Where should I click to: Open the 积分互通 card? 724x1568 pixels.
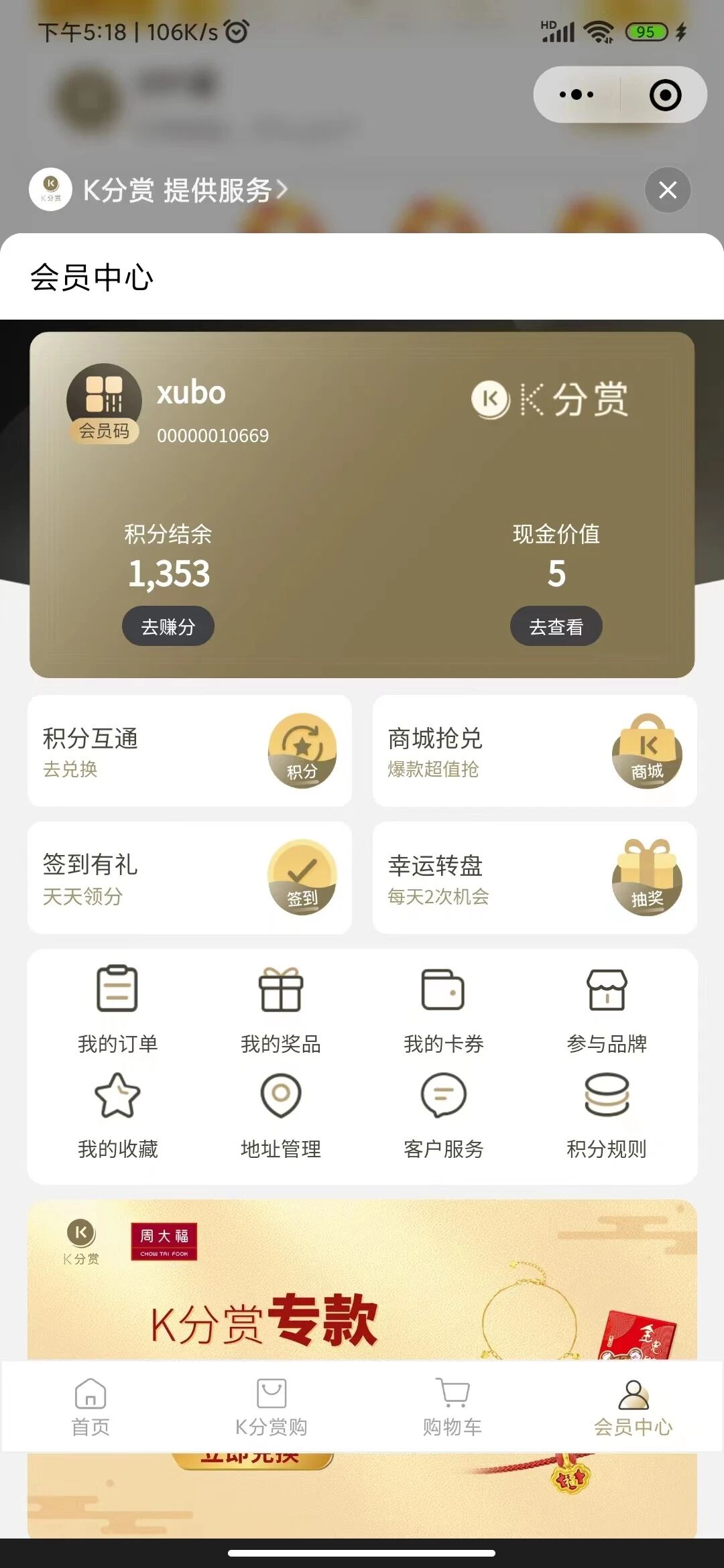[190, 750]
